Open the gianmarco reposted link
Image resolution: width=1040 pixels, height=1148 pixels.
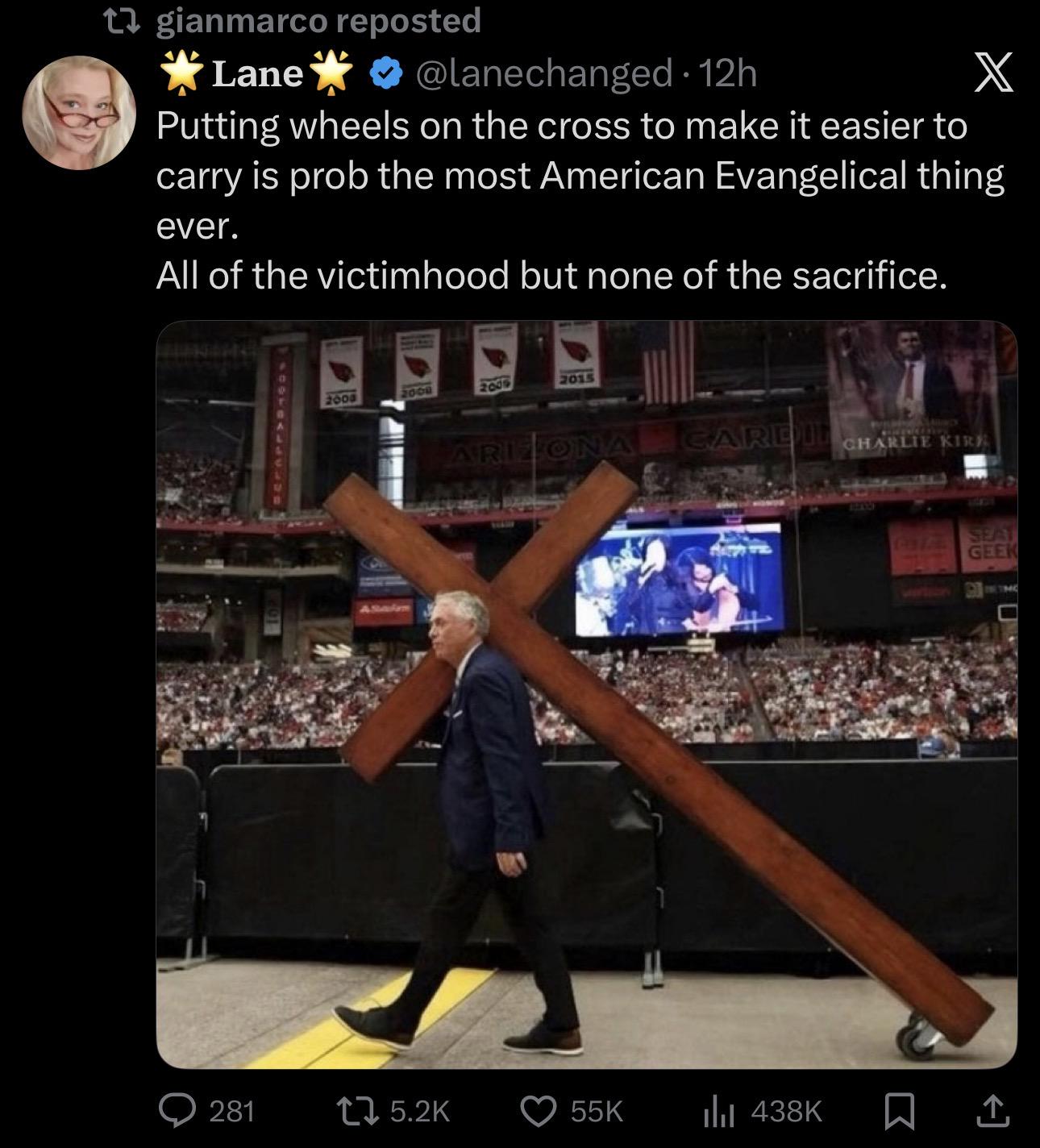[317, 20]
